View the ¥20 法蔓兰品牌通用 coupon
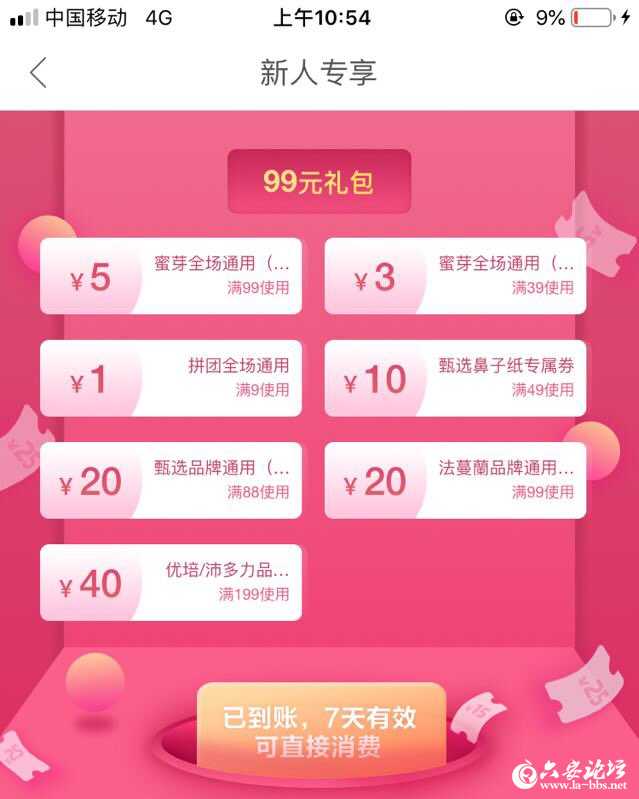 455,480
